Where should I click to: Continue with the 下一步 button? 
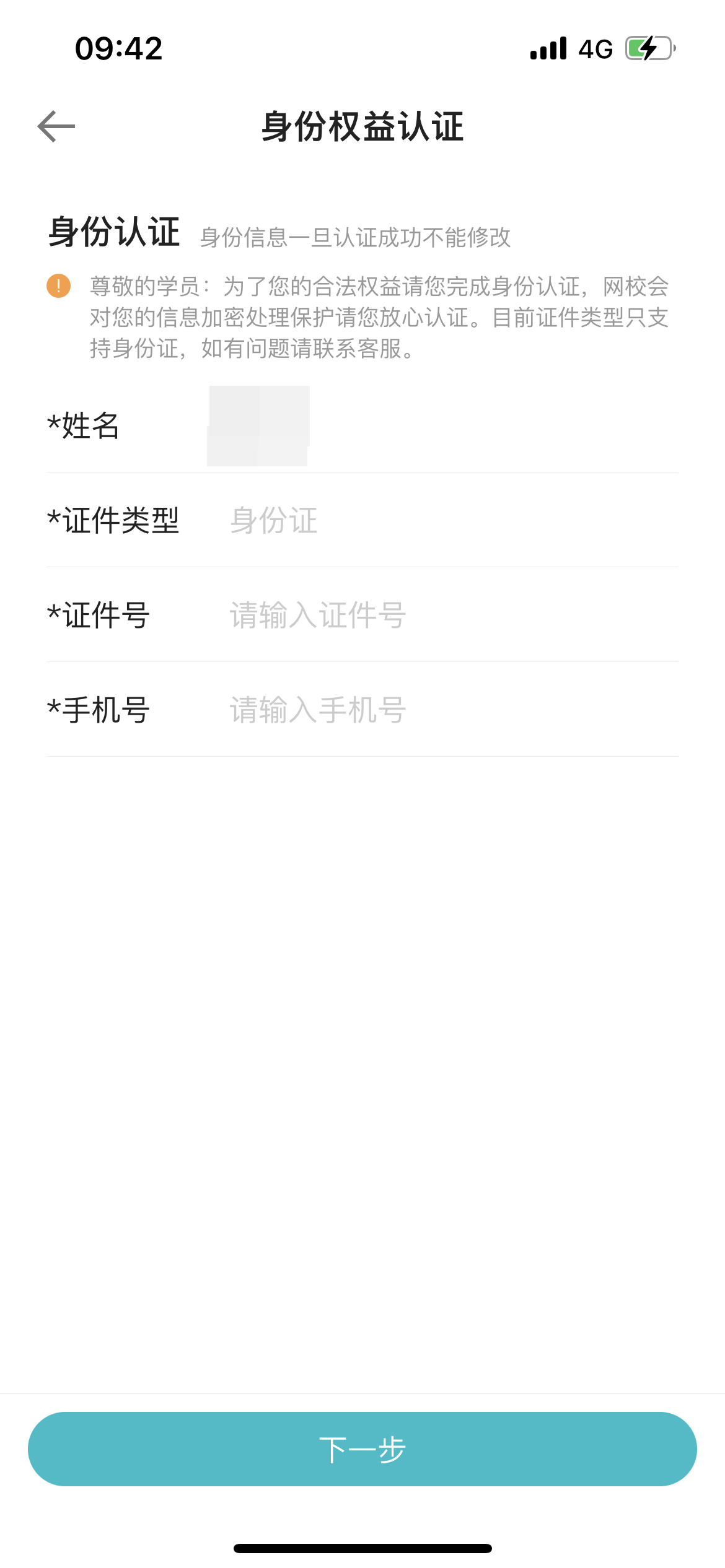(362, 1449)
